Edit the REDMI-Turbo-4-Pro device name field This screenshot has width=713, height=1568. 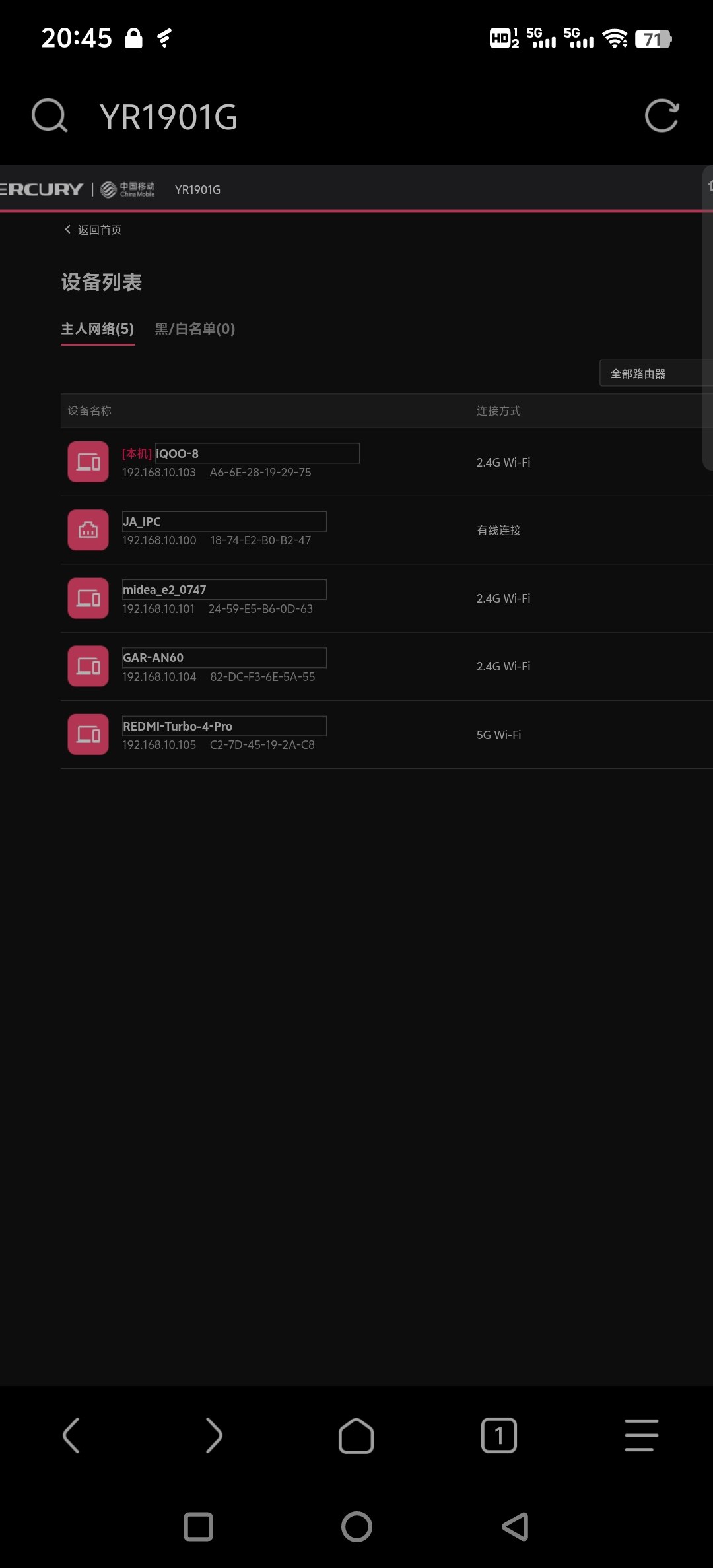point(224,726)
